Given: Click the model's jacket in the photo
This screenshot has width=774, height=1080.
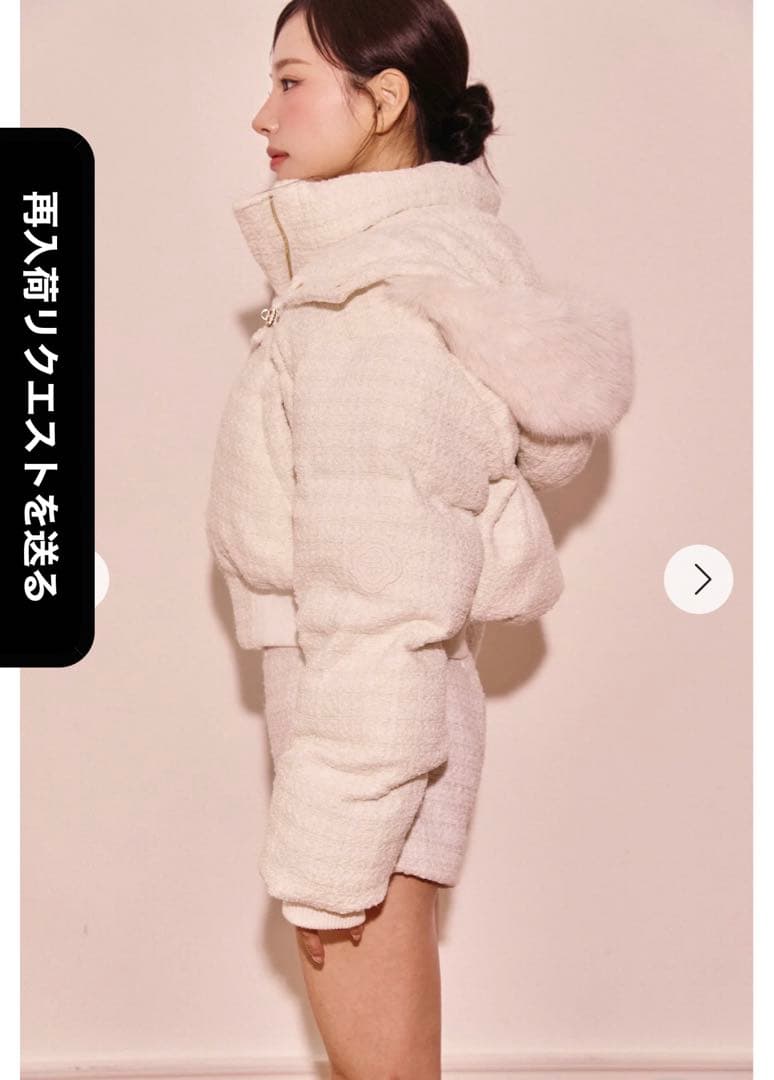Looking at the screenshot, I should [380, 450].
